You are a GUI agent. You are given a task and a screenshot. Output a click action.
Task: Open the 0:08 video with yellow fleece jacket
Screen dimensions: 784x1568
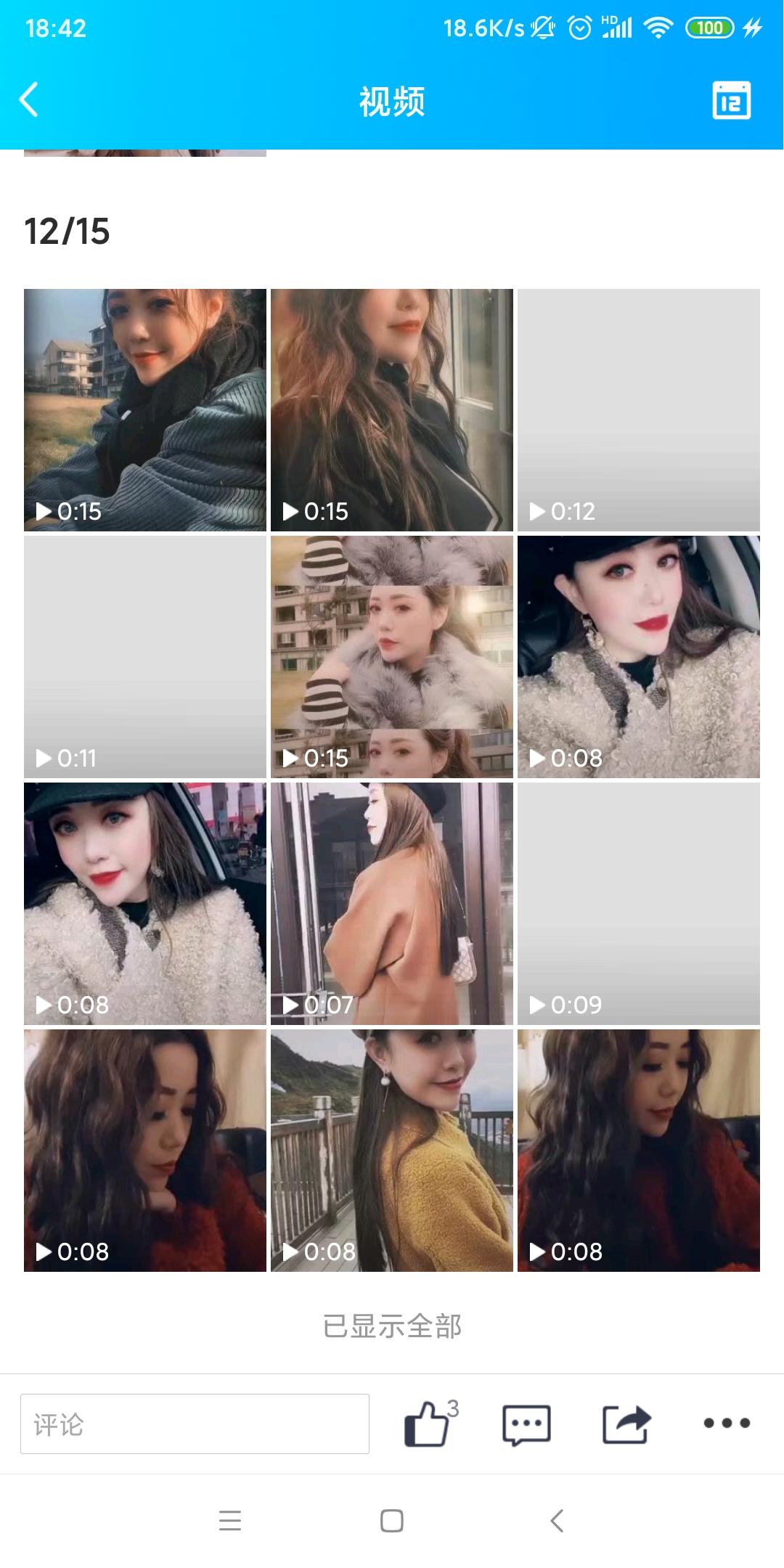[x=392, y=1151]
